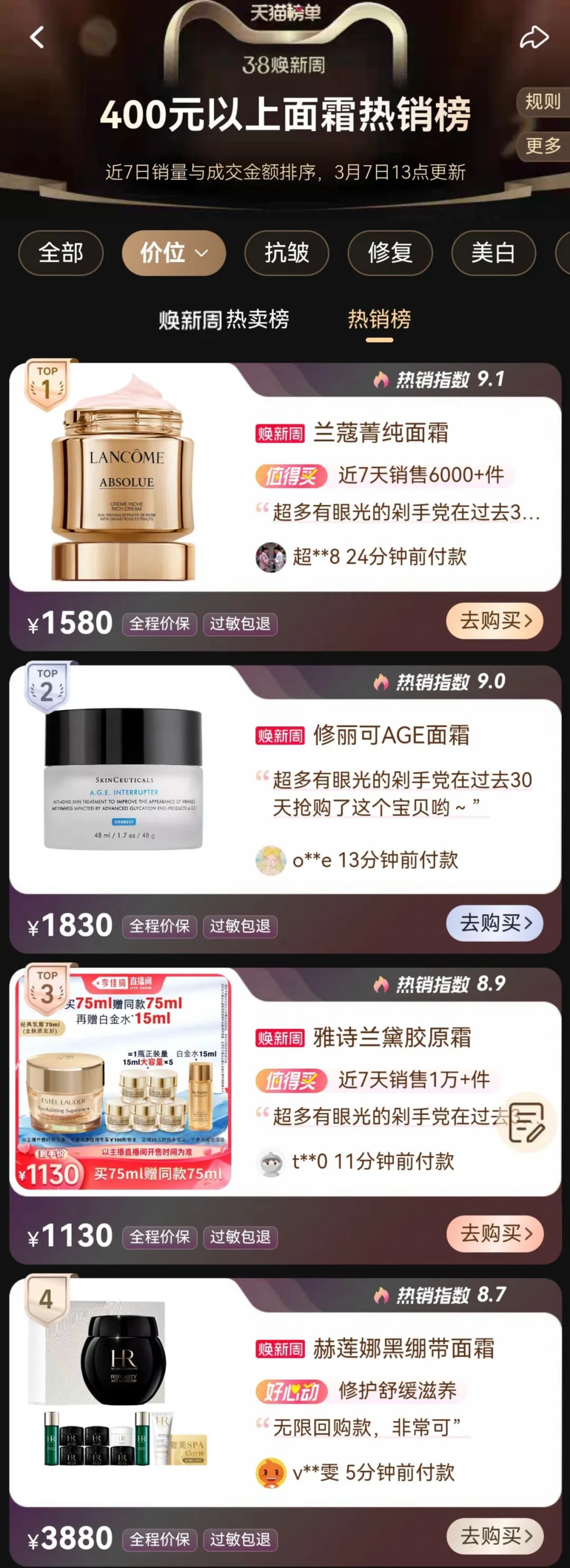
Task: Tap 去购买 for the ¥1130 Estée Lauder cream
Action: 495,1234
